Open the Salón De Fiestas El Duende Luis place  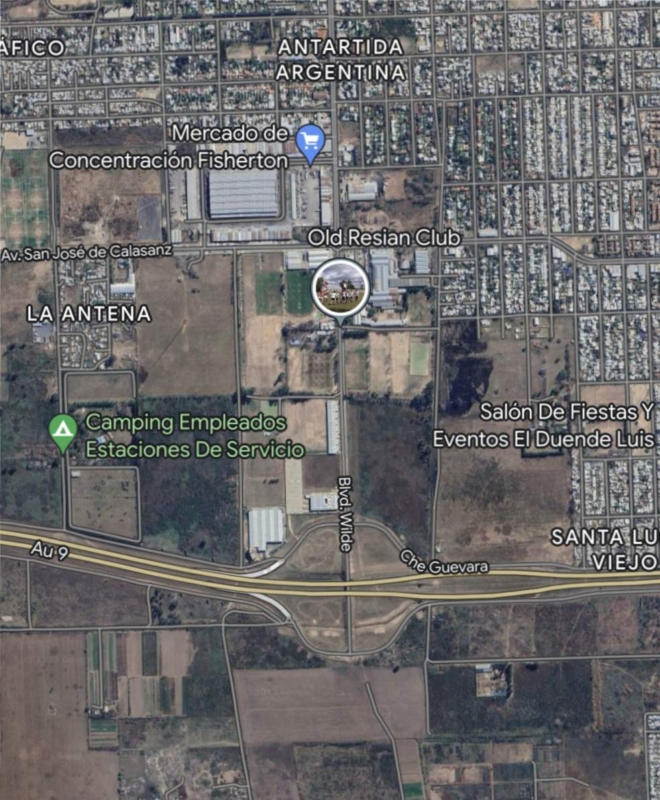point(545,425)
